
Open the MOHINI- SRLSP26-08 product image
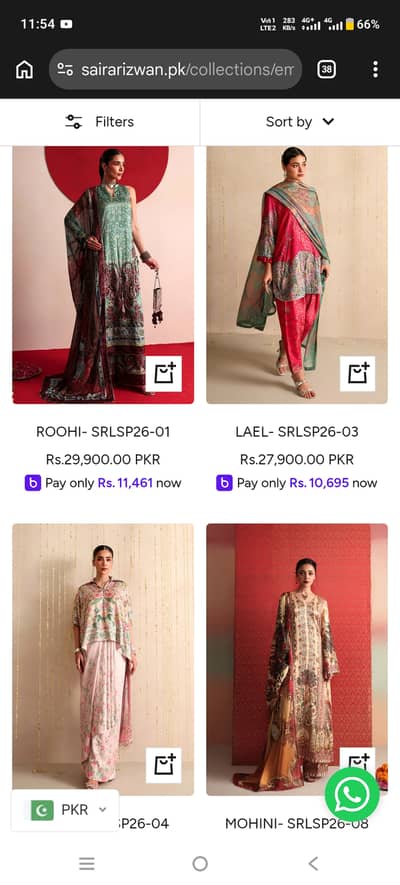click(297, 659)
